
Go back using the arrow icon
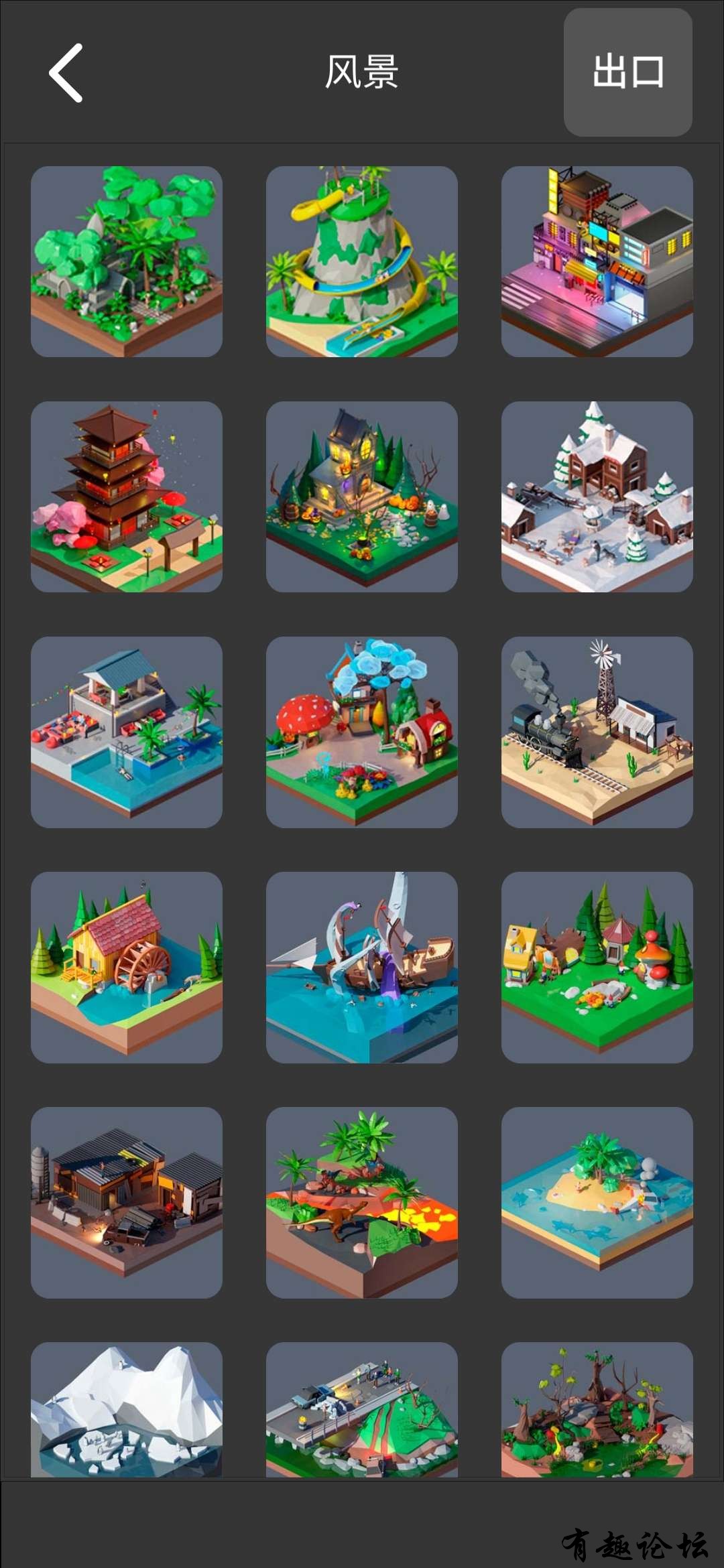pyautogui.click(x=66, y=73)
